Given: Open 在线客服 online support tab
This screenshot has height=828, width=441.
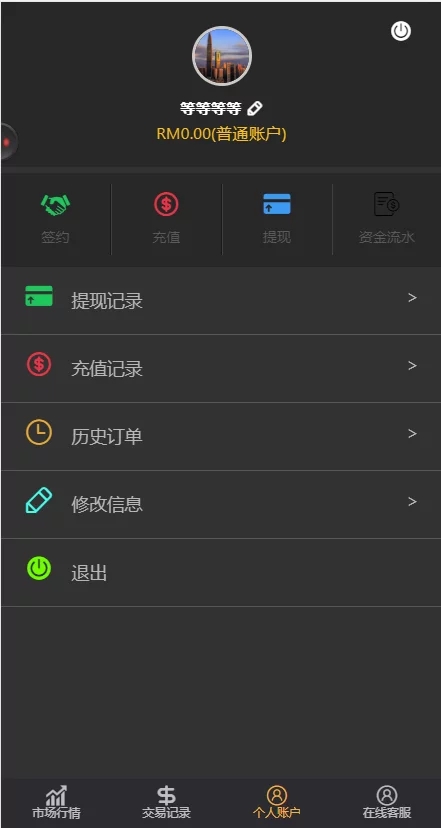Looking at the screenshot, I should 387,803.
